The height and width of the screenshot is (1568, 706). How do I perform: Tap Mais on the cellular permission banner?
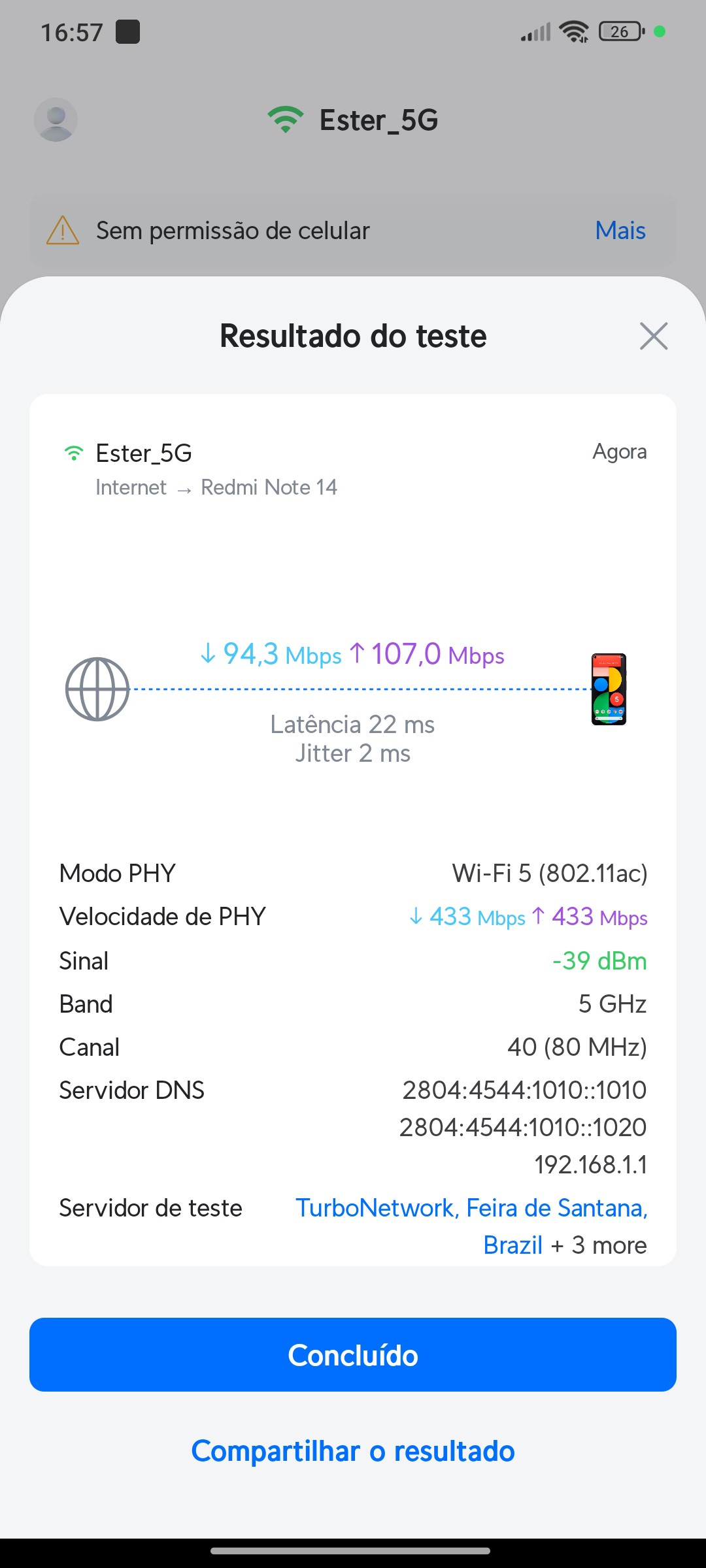pos(620,231)
